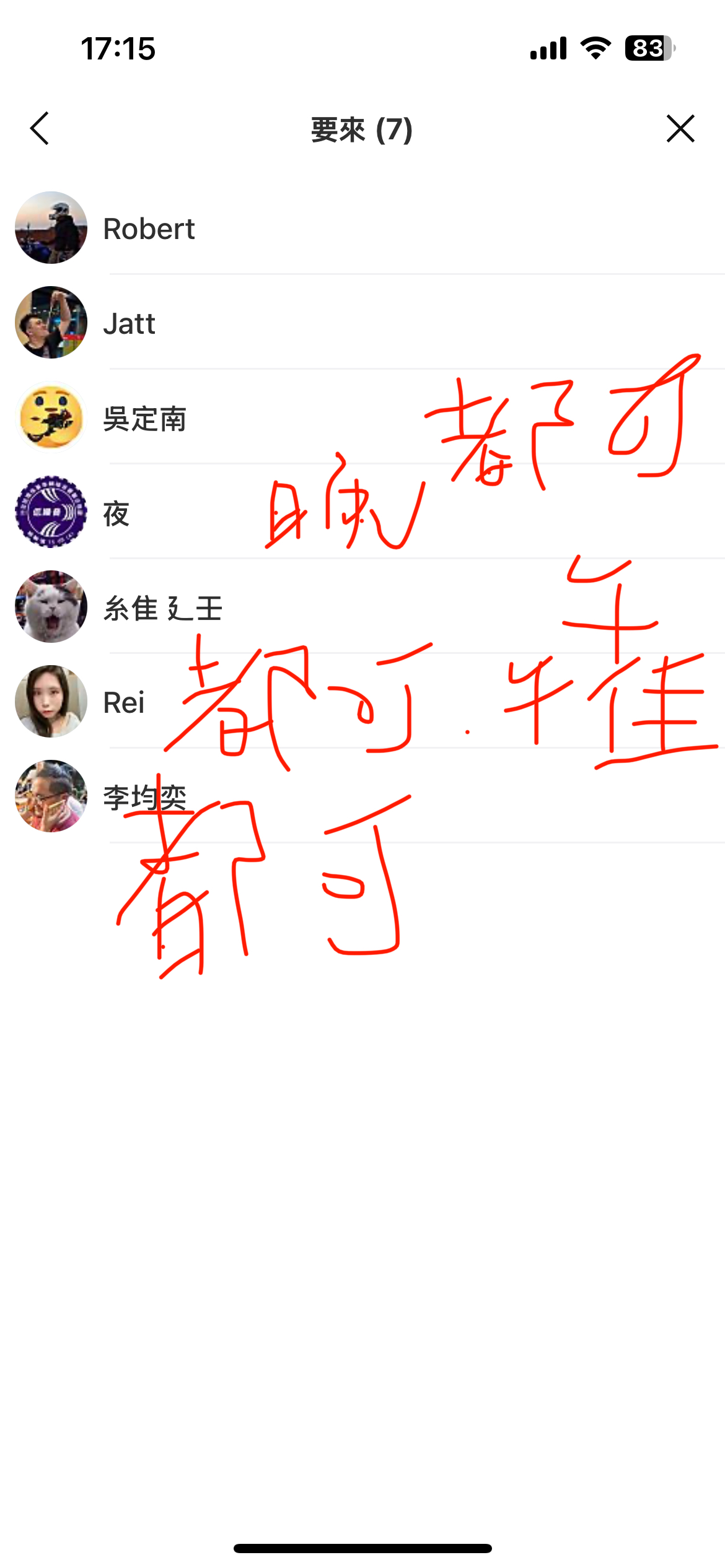The height and width of the screenshot is (1568, 725).
Task: Tap the attendee with the cat avatar
Action: 51,607
